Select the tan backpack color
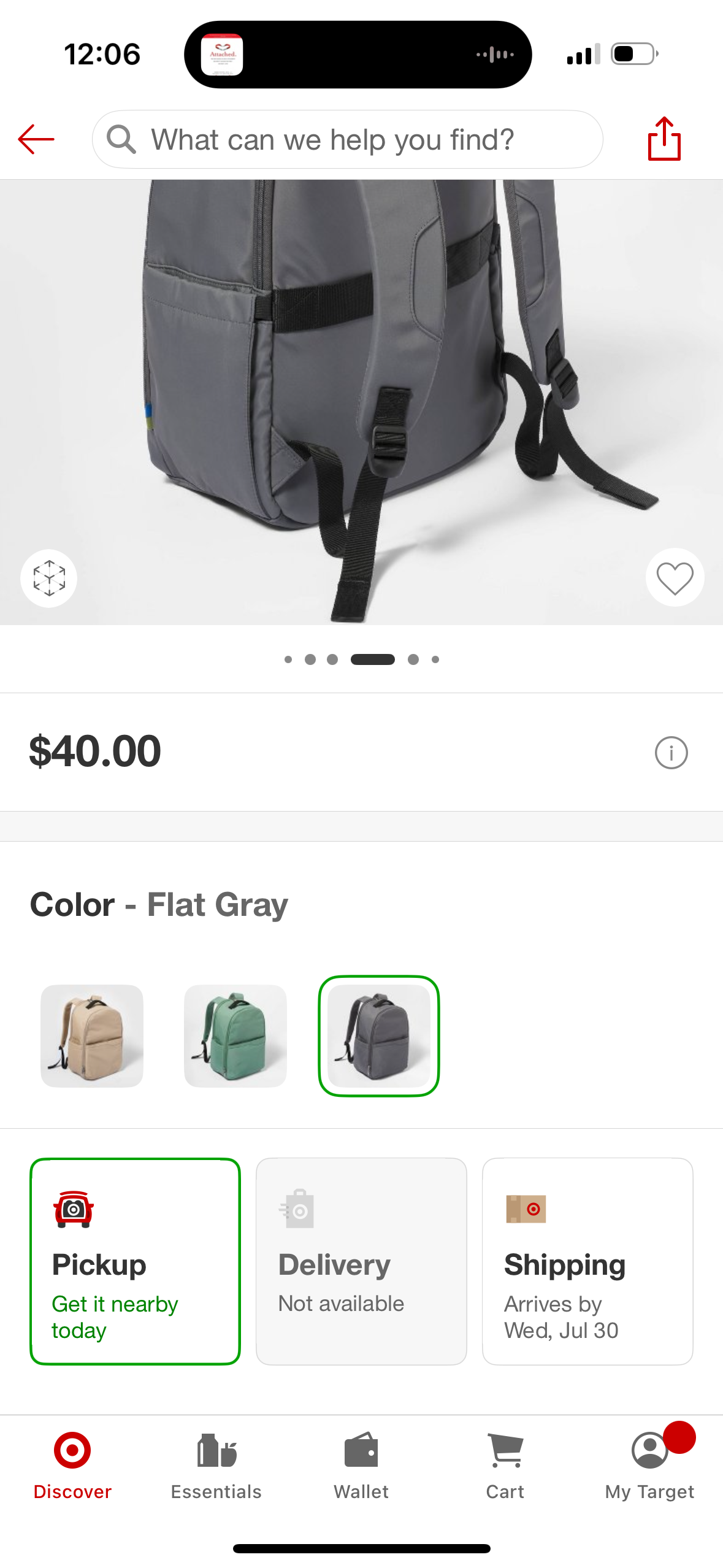 pos(92,1036)
